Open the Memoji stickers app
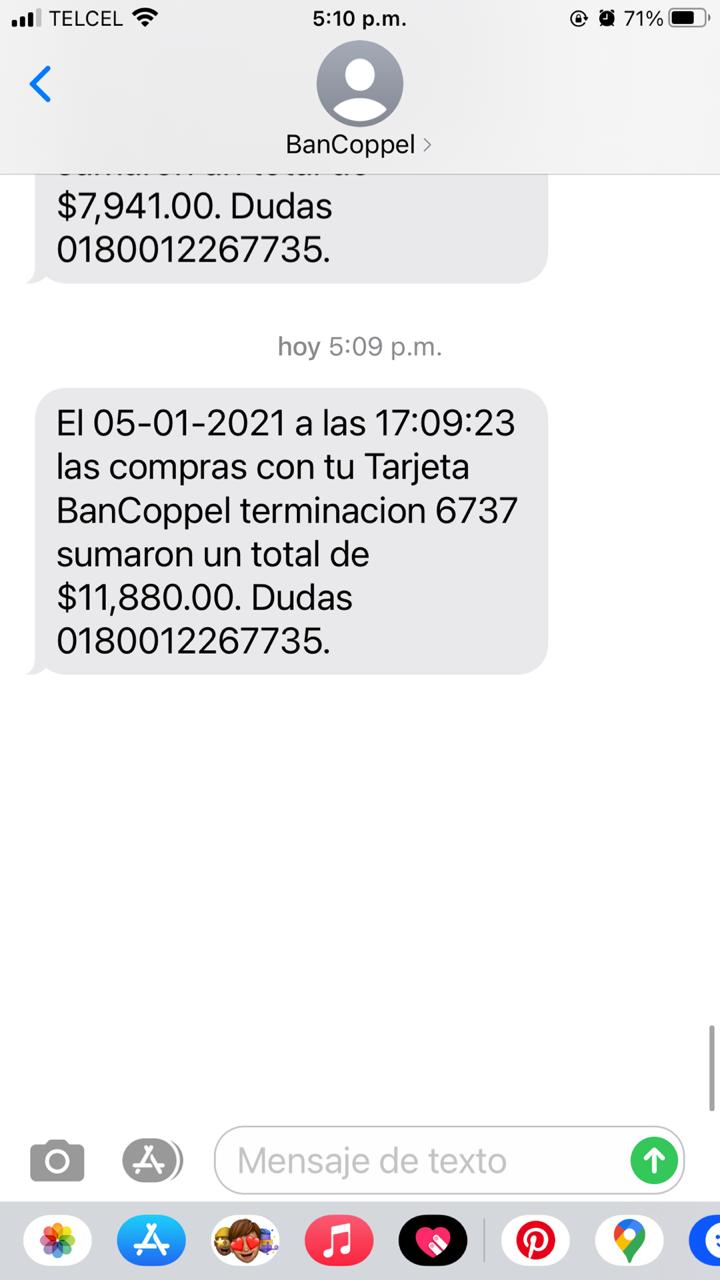Viewport: 720px width, 1280px height. [x=245, y=1242]
